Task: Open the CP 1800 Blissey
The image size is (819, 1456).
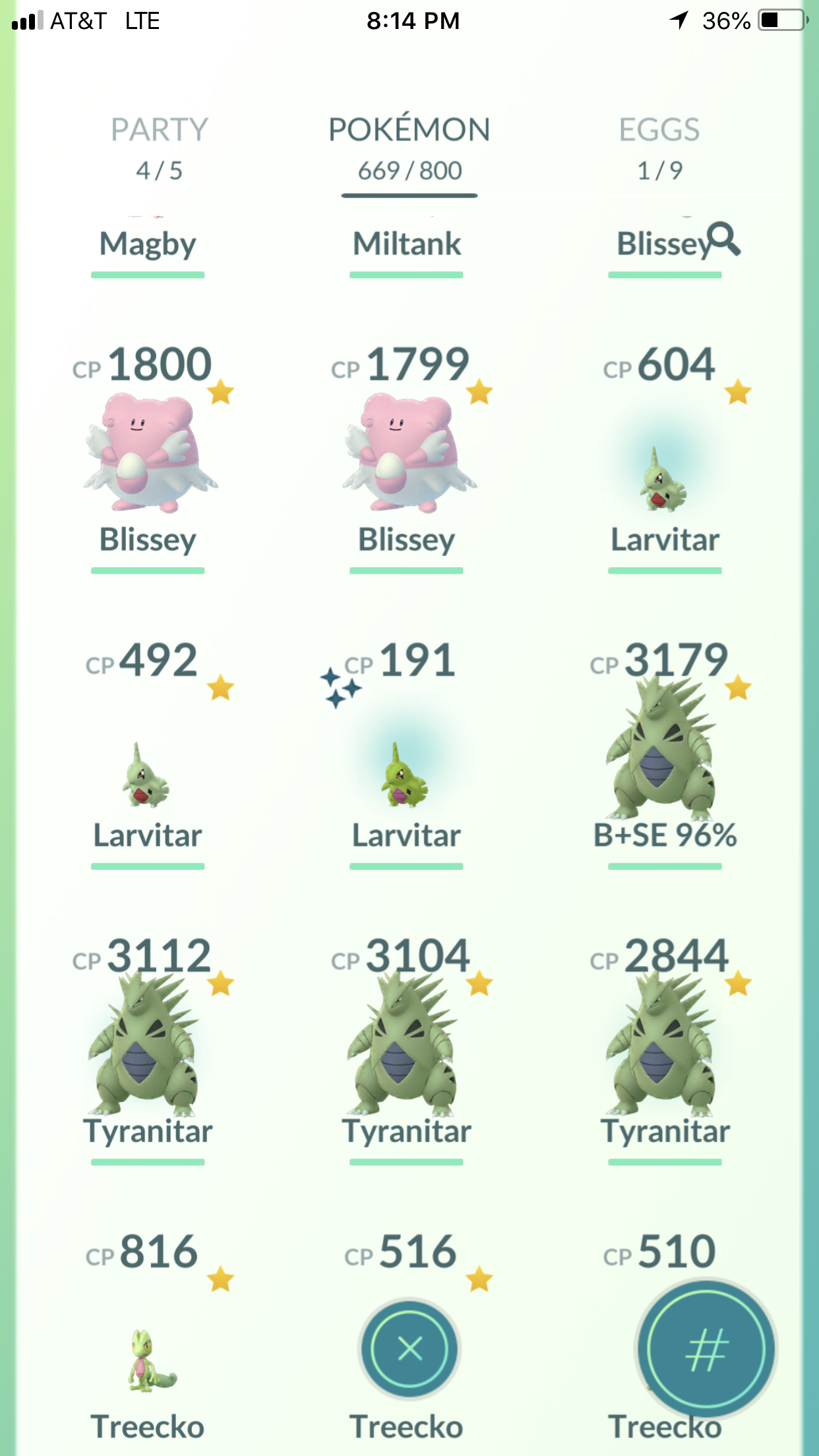Action: [148, 455]
